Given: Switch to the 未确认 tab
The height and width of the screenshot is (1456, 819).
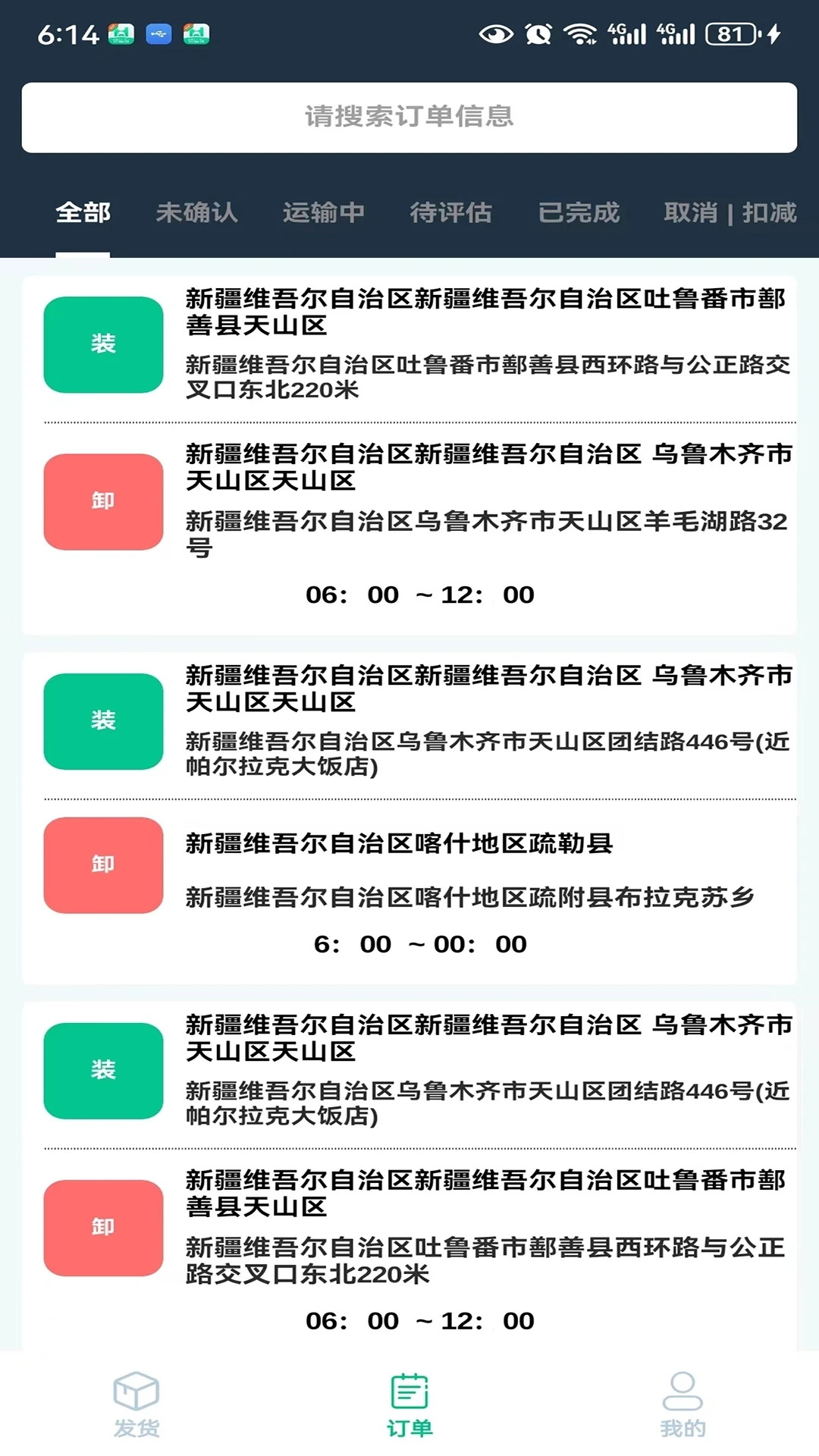Looking at the screenshot, I should pyautogui.click(x=196, y=213).
